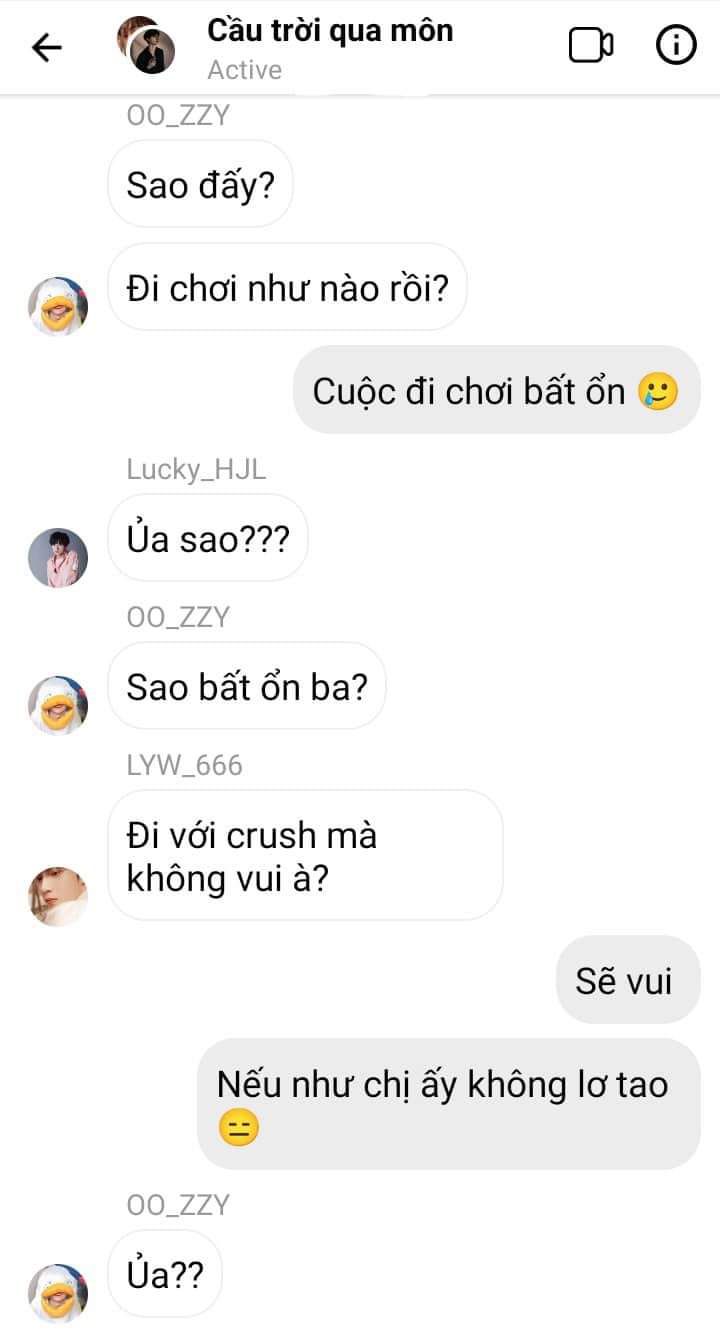
Task: Open the chat info icon
Action: pyautogui.click(x=675, y=45)
